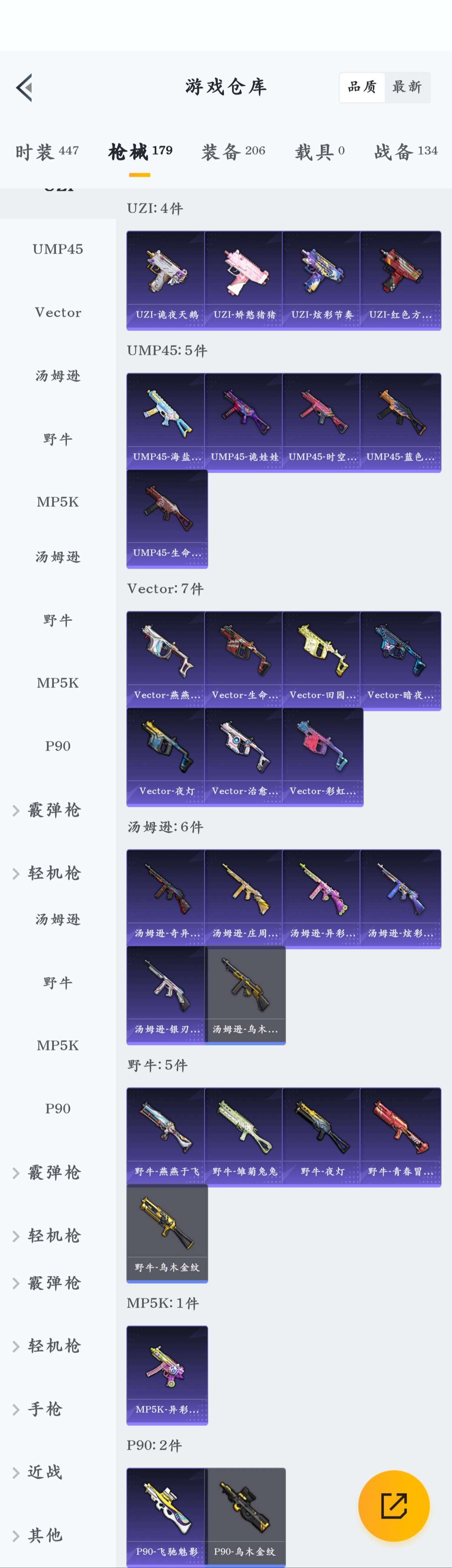Sort items by 最新
The image size is (452, 1568).
(407, 87)
